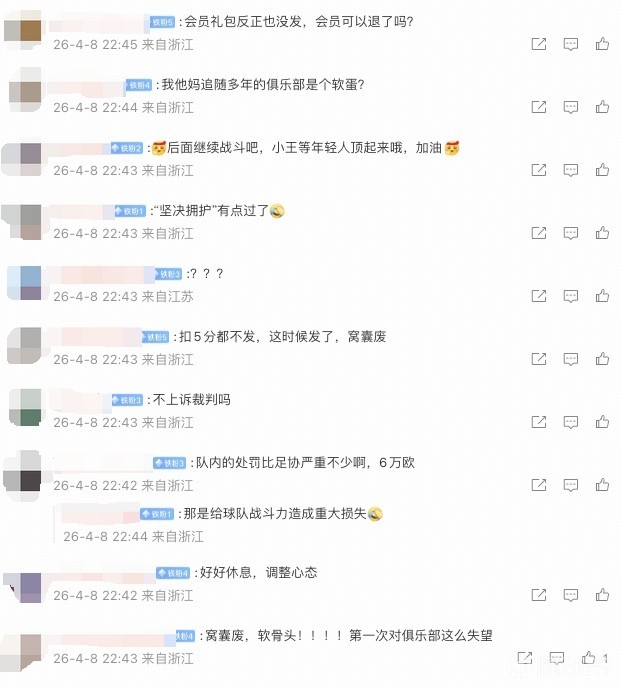Image resolution: width=621 pixels, height=689 pixels.
Task: Reply to the ？？？ comment
Action: (570, 296)
